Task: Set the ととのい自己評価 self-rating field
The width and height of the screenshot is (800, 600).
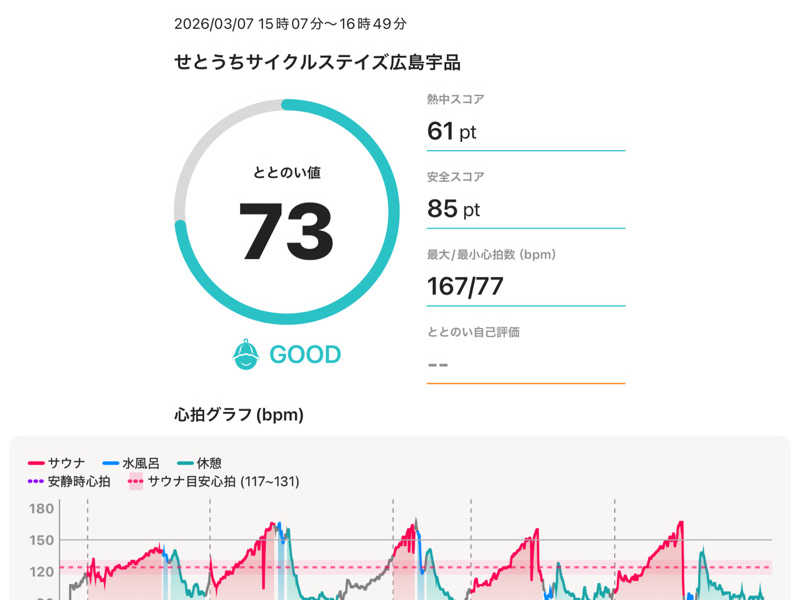Action: [525, 363]
